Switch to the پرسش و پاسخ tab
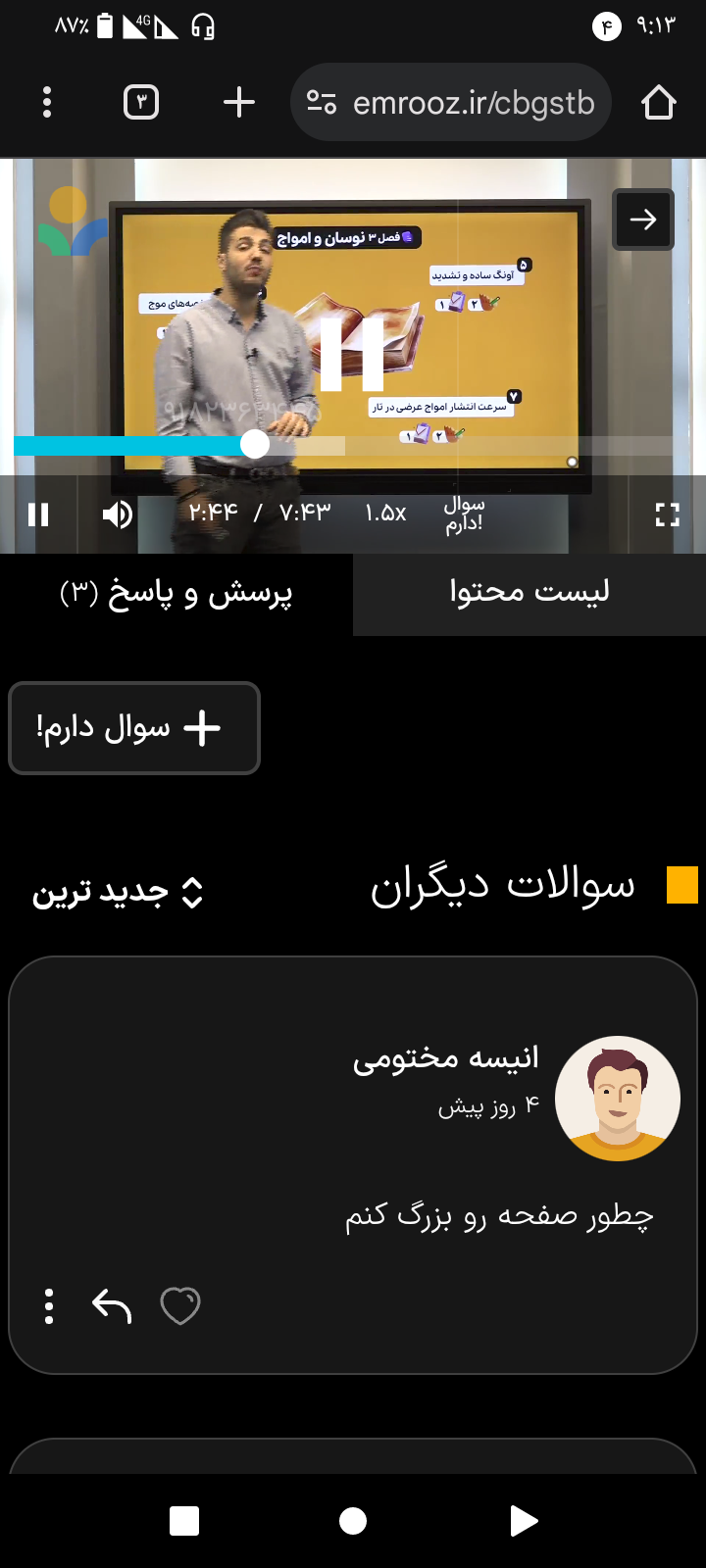The width and height of the screenshot is (706, 1568). tap(176, 593)
